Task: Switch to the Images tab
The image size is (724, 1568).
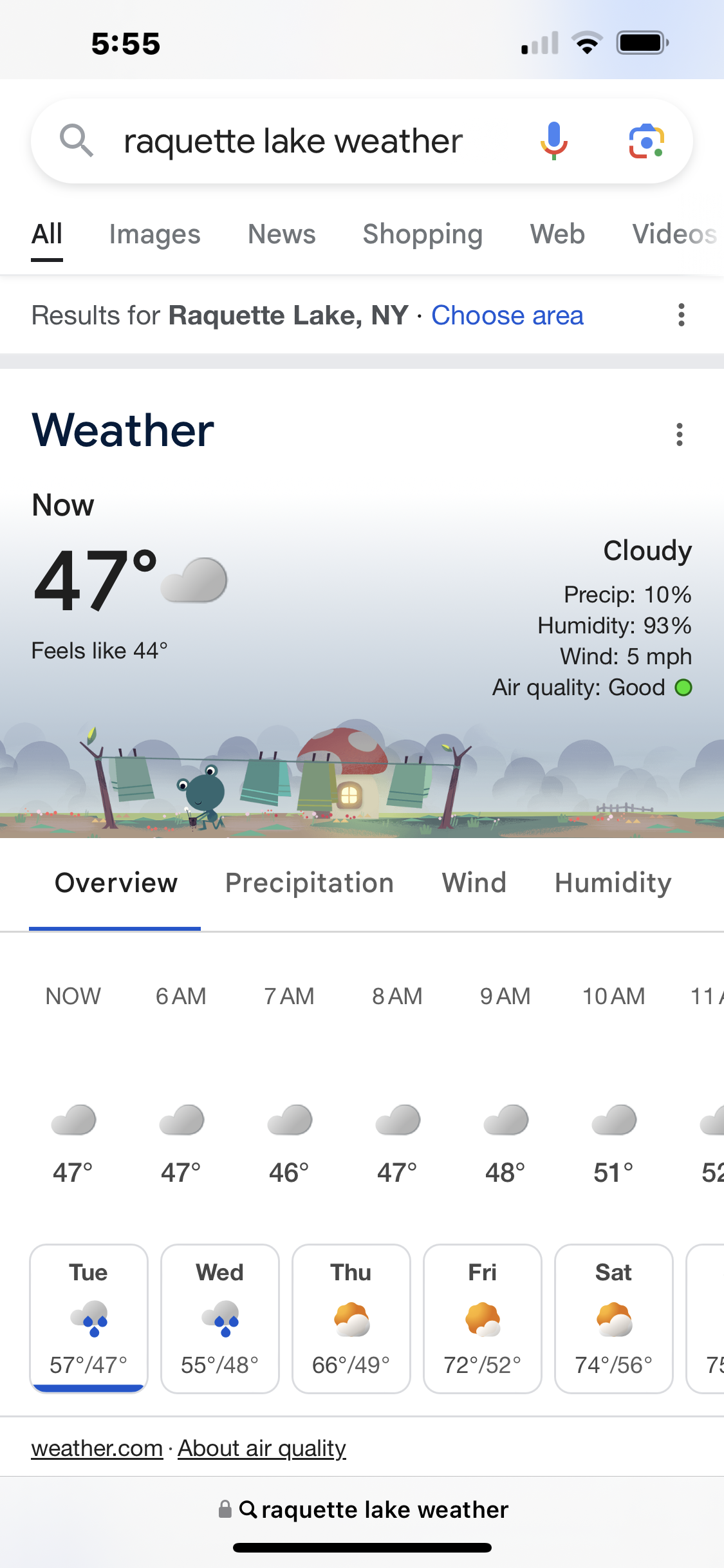Action: (x=154, y=234)
